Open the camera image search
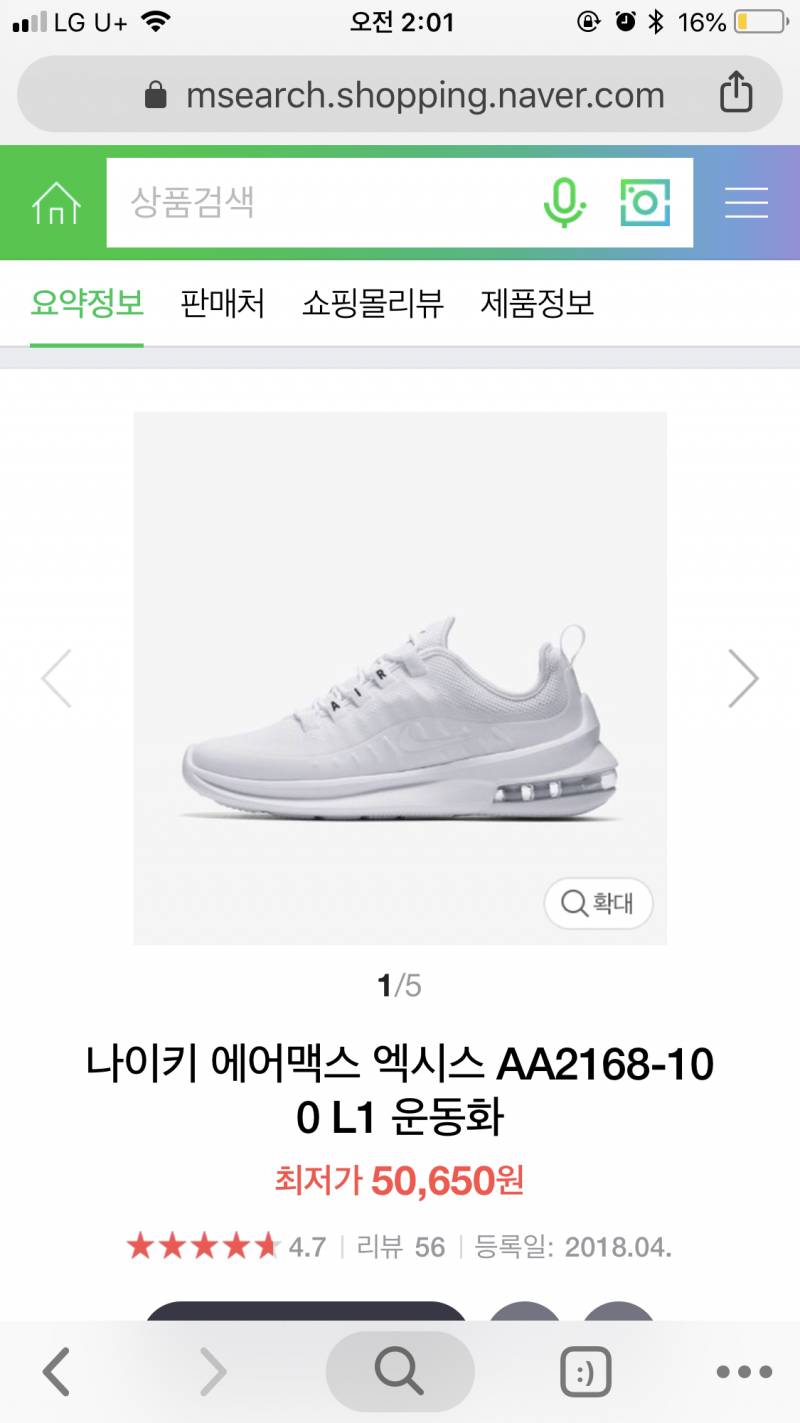The width and height of the screenshot is (800, 1423). (x=645, y=202)
